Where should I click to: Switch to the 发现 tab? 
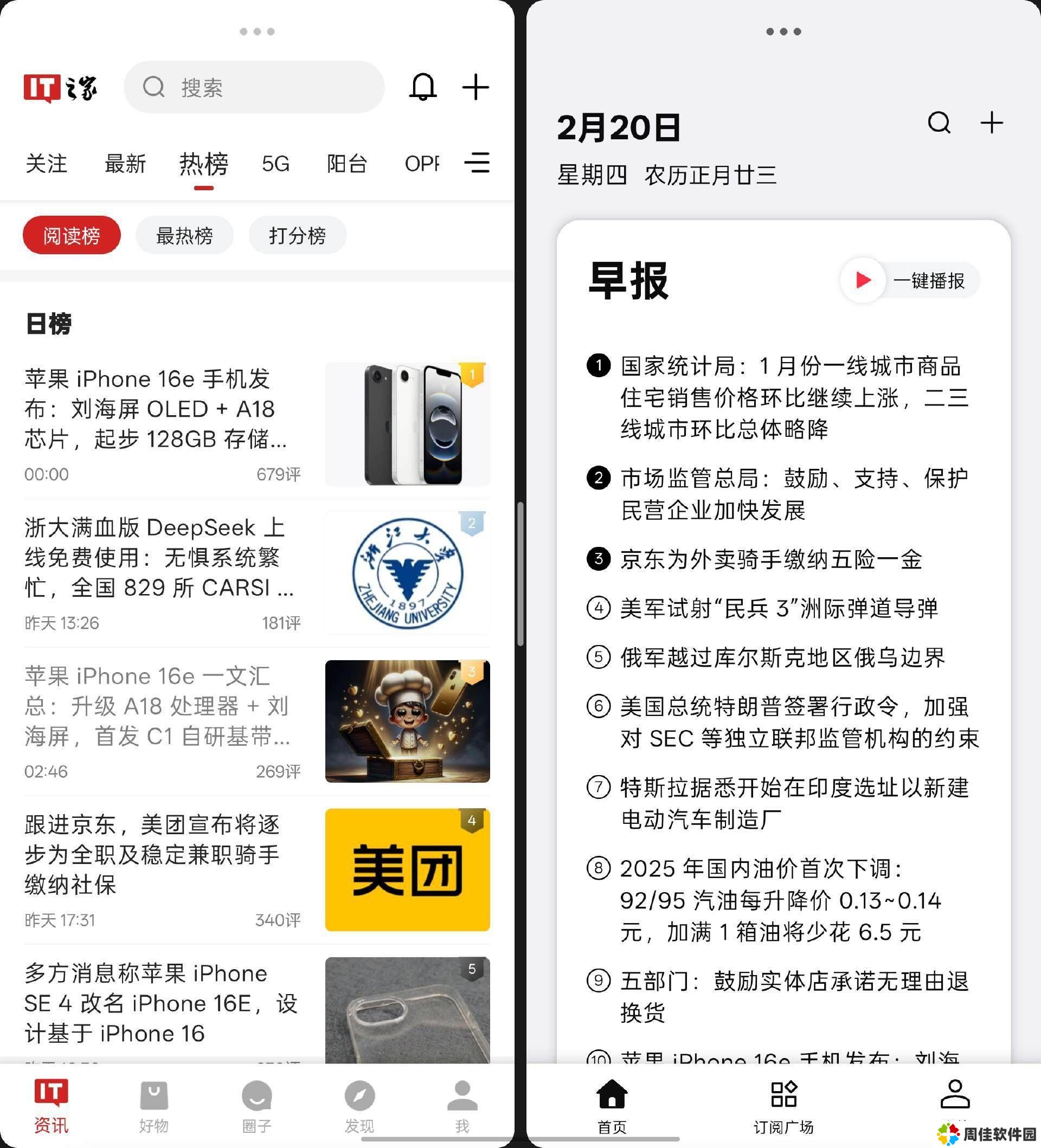coord(359,1106)
